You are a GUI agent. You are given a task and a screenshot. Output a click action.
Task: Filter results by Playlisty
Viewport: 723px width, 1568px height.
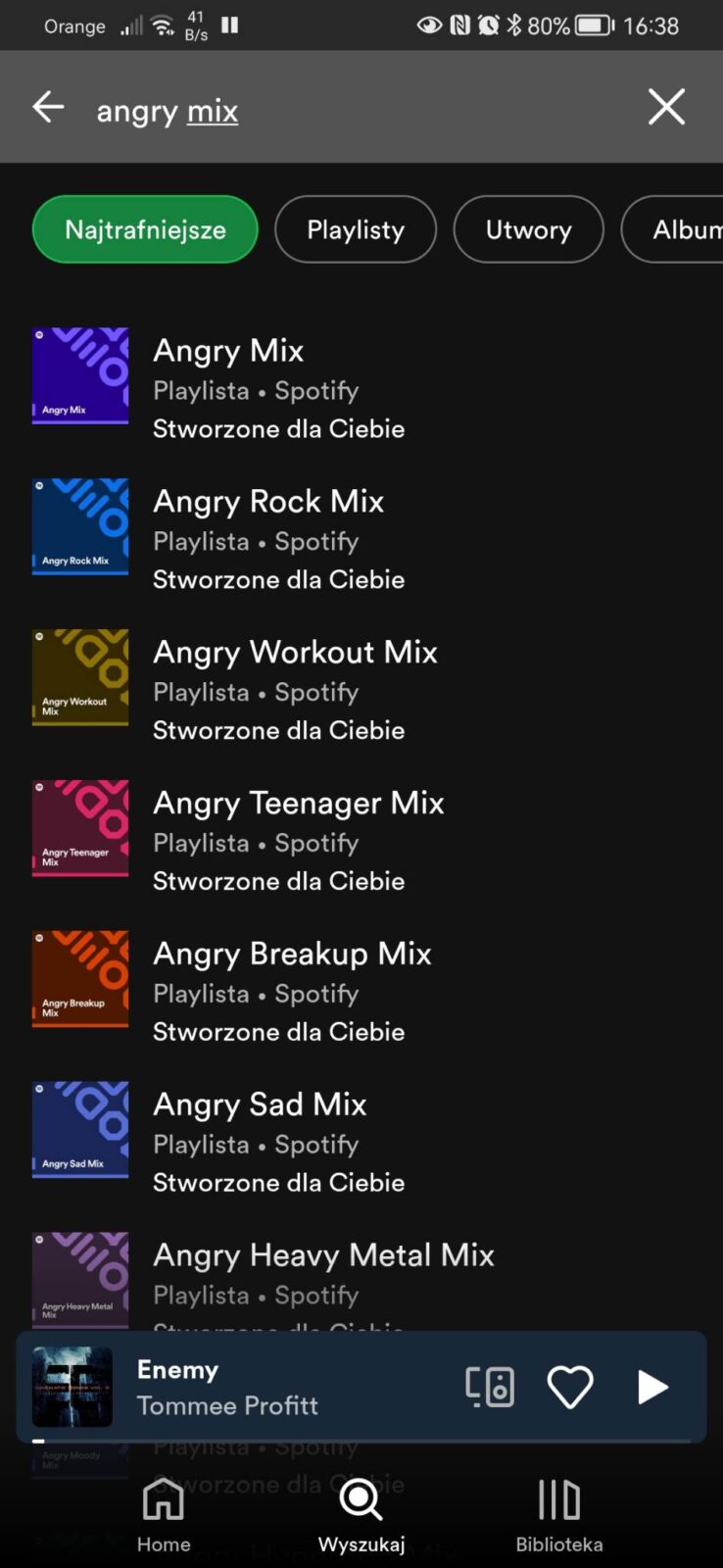356,229
